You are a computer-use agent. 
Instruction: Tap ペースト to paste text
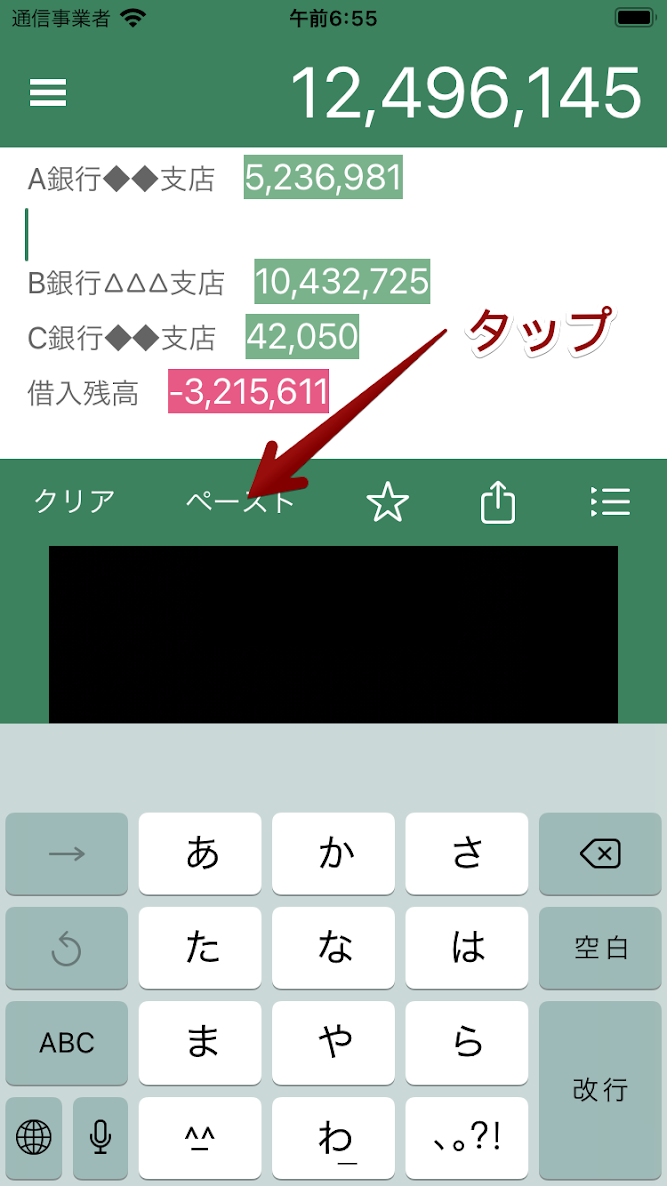coord(240,501)
